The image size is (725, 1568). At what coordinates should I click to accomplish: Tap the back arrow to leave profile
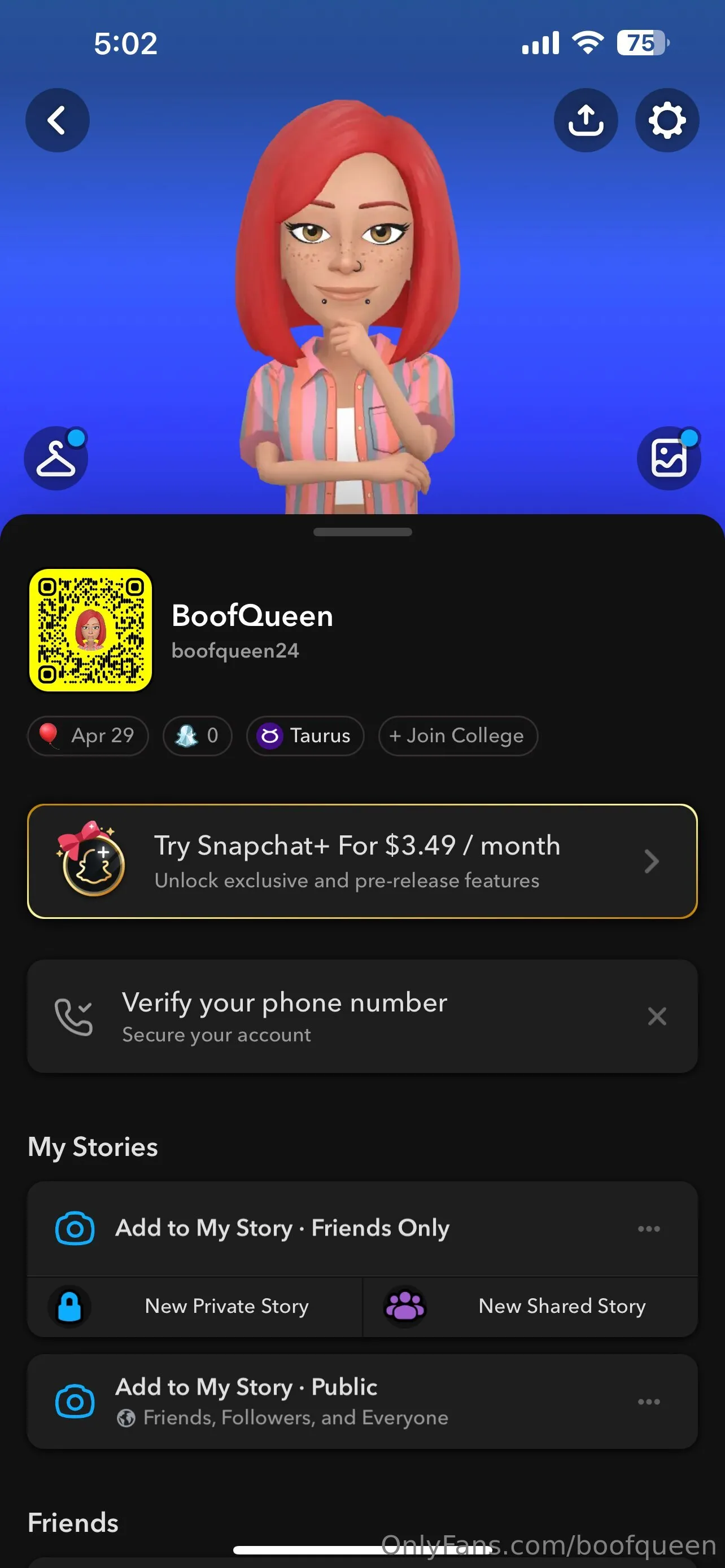coord(58,120)
